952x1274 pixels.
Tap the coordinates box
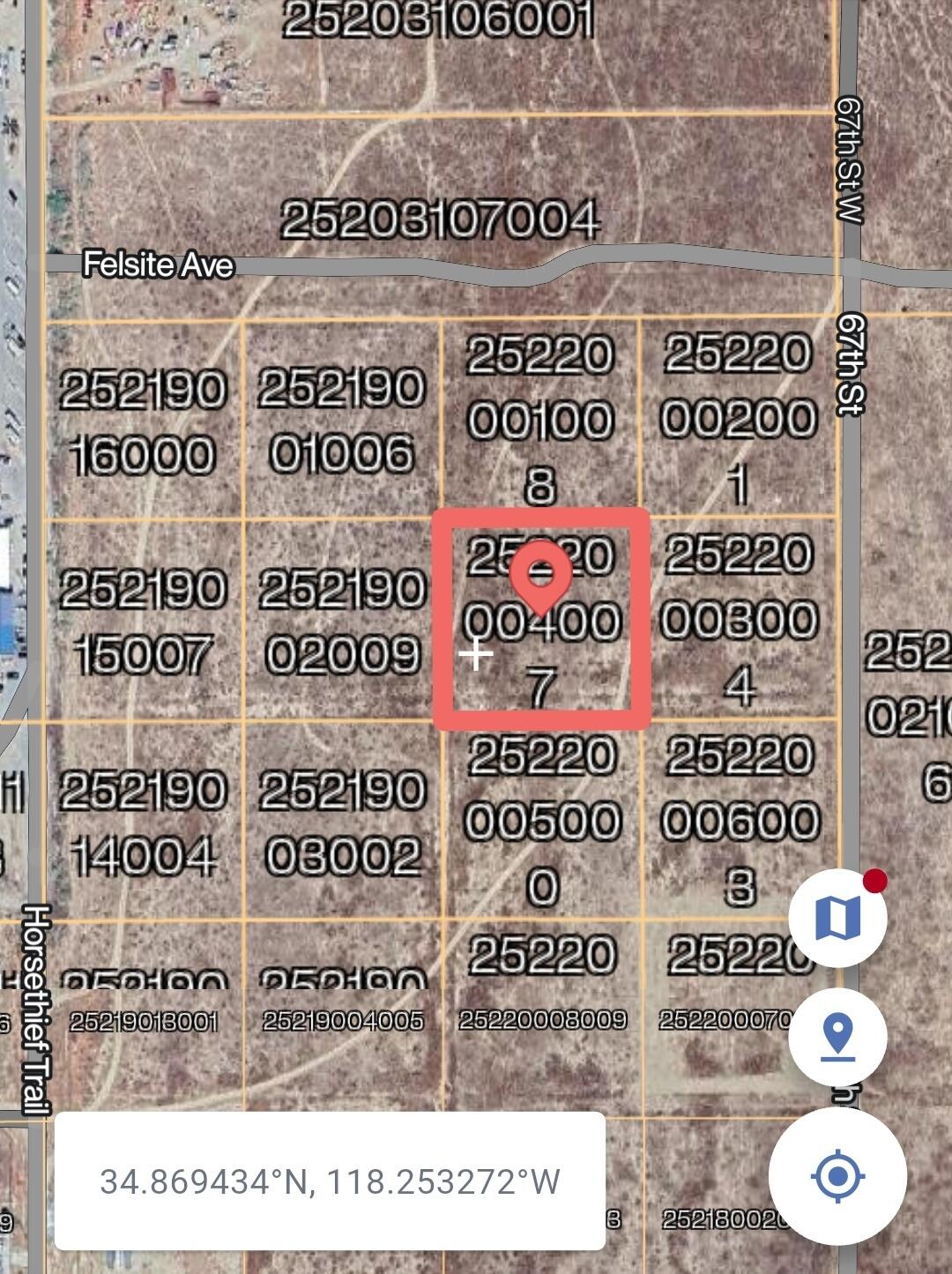pyautogui.click(x=330, y=1181)
